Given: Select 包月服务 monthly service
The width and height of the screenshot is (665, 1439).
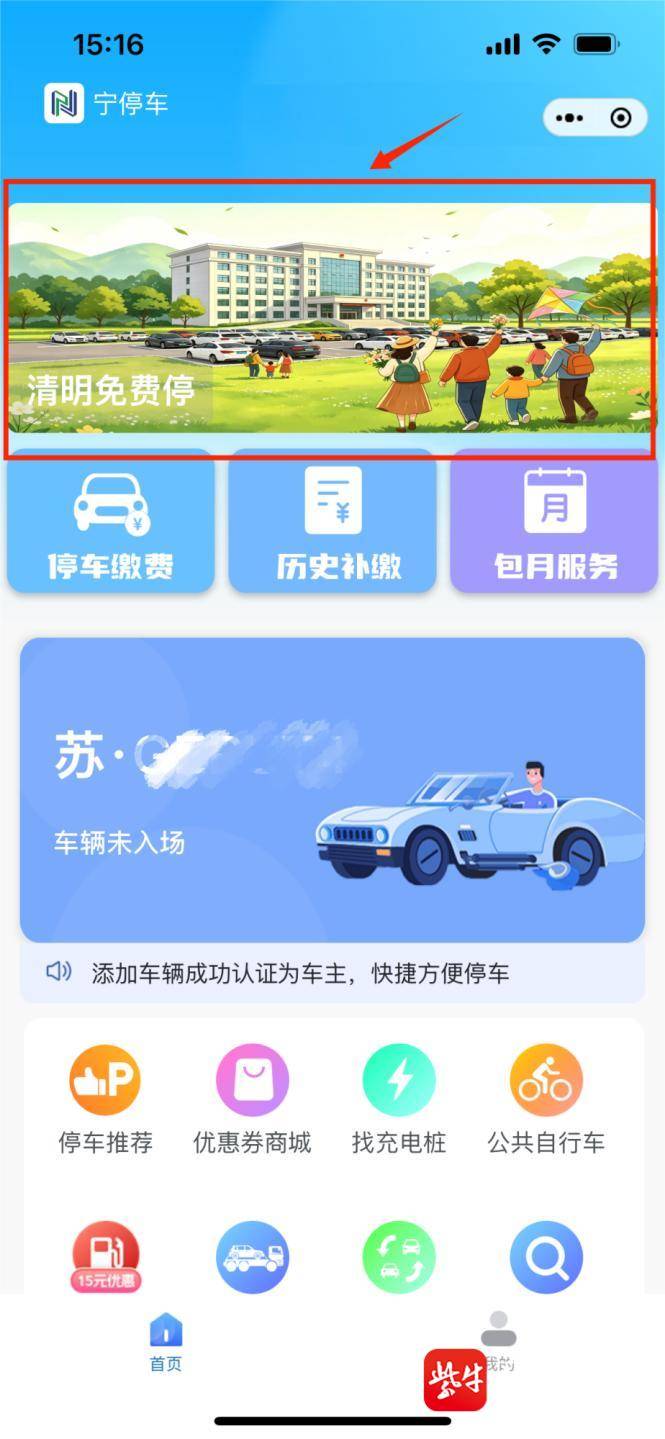Looking at the screenshot, I should point(555,523).
